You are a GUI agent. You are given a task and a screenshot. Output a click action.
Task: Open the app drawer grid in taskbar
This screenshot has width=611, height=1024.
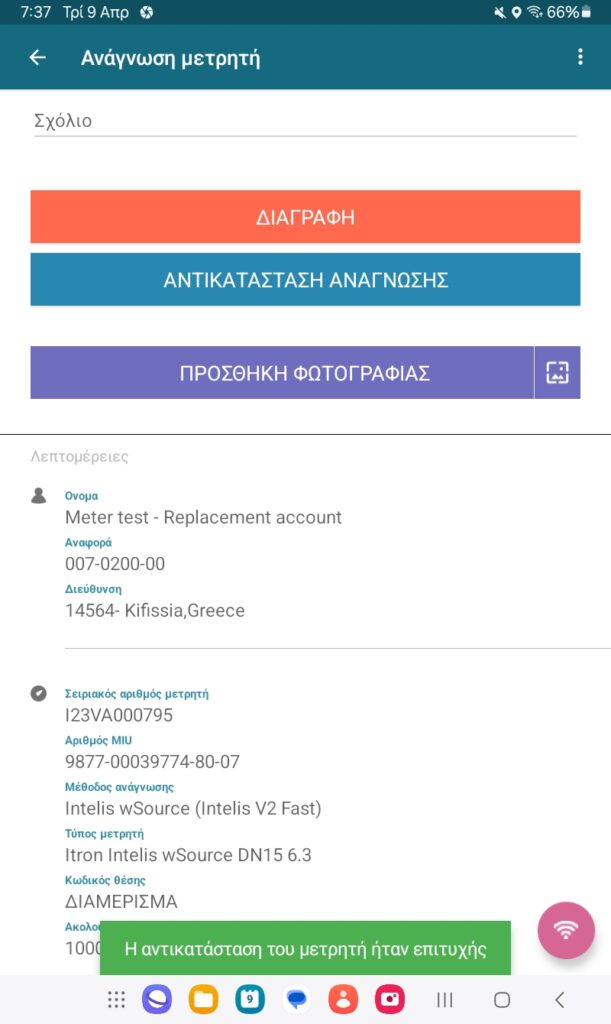pyautogui.click(x=116, y=999)
